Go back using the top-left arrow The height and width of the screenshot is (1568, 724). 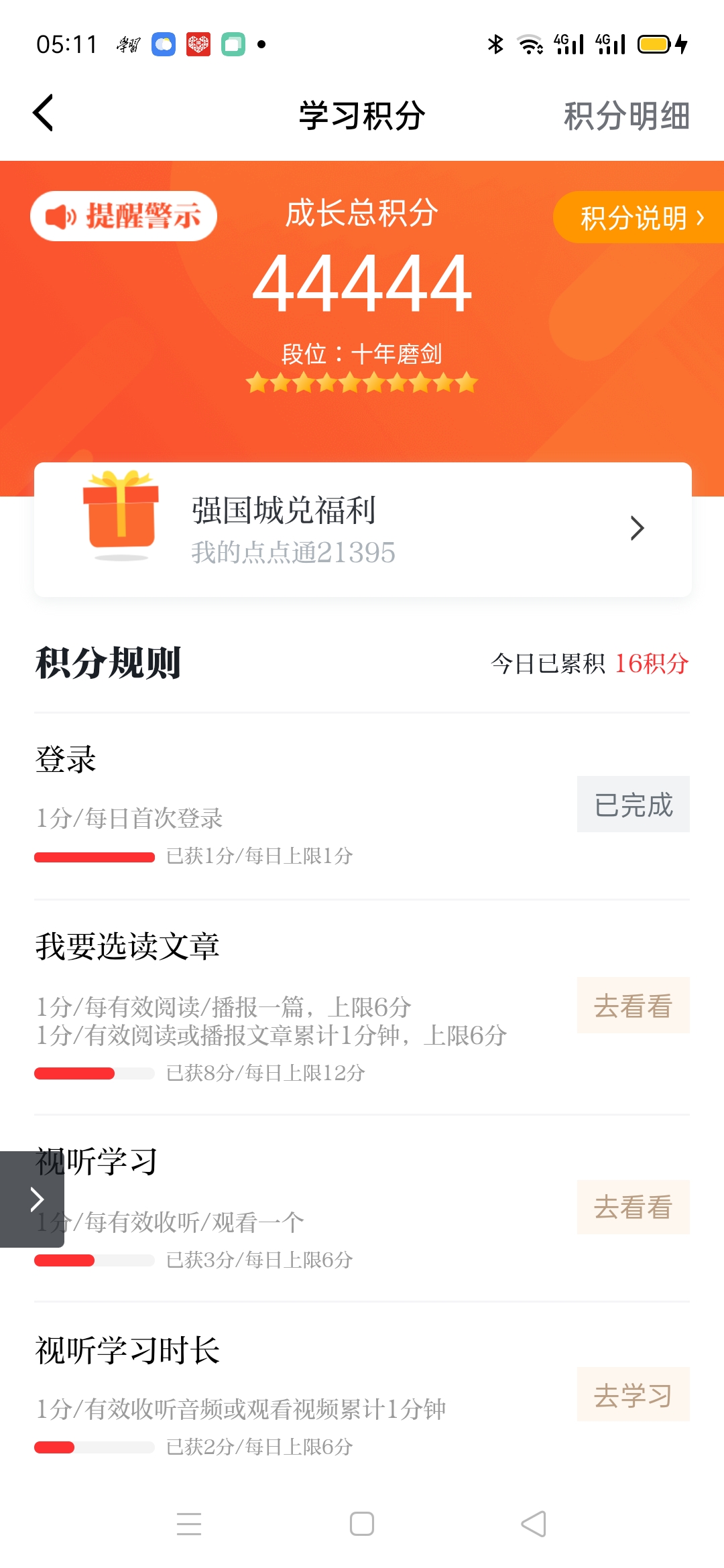[x=44, y=113]
